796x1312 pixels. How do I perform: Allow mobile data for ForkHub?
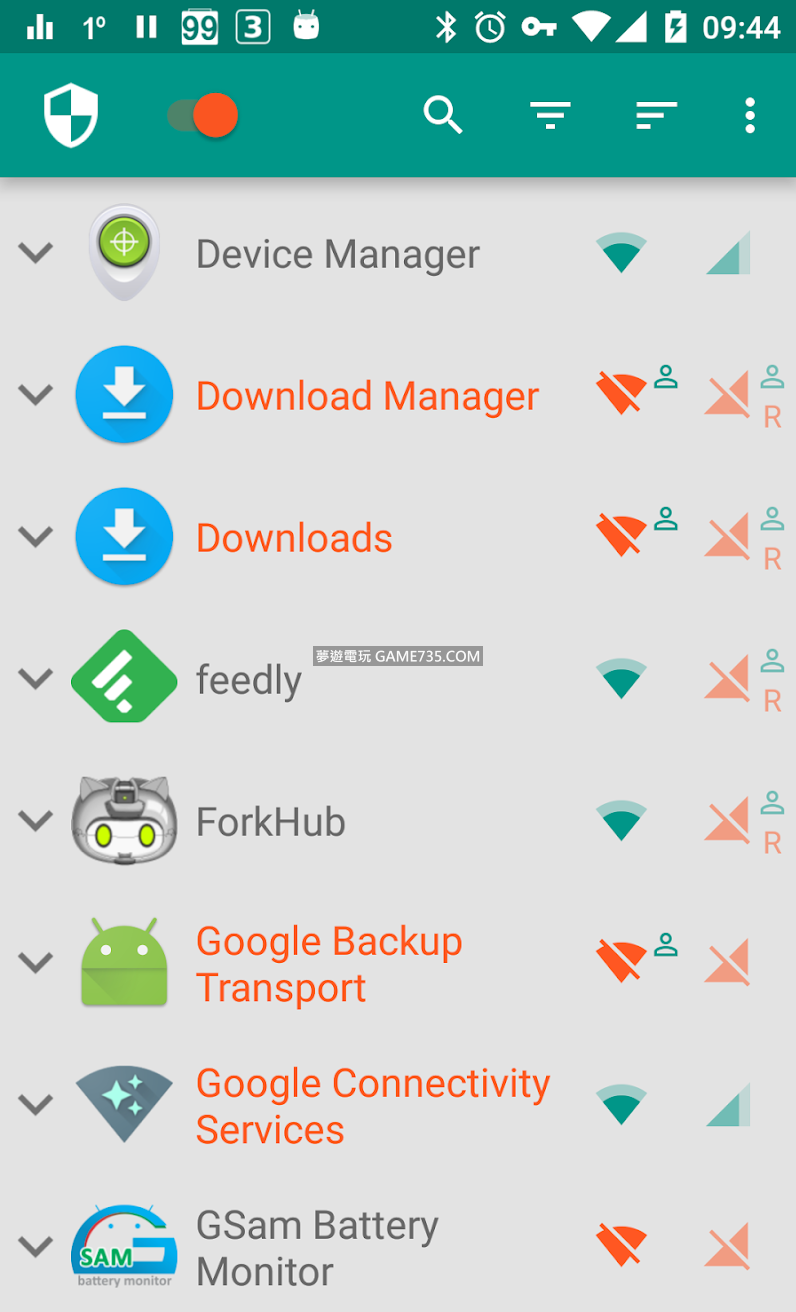[727, 821]
